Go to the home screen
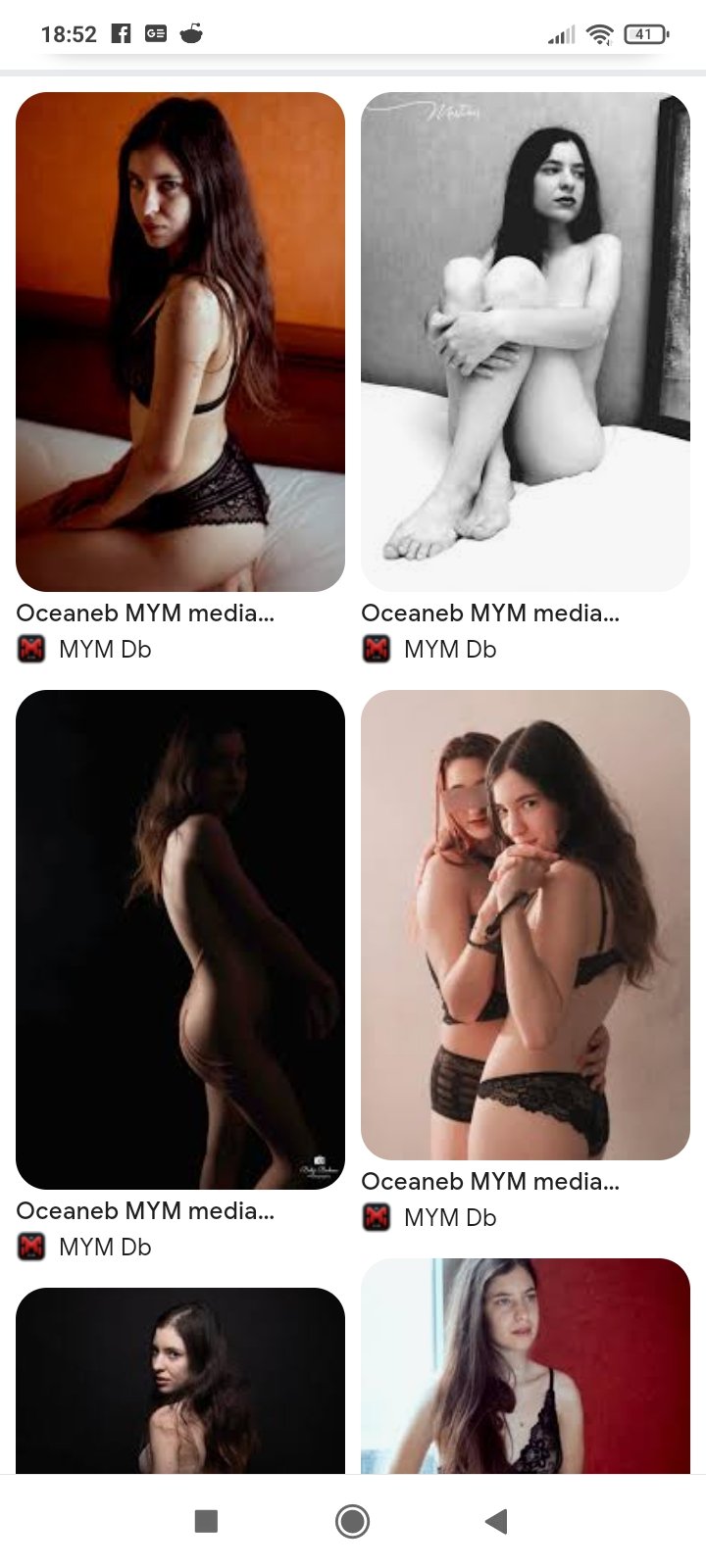 [x=352, y=1521]
